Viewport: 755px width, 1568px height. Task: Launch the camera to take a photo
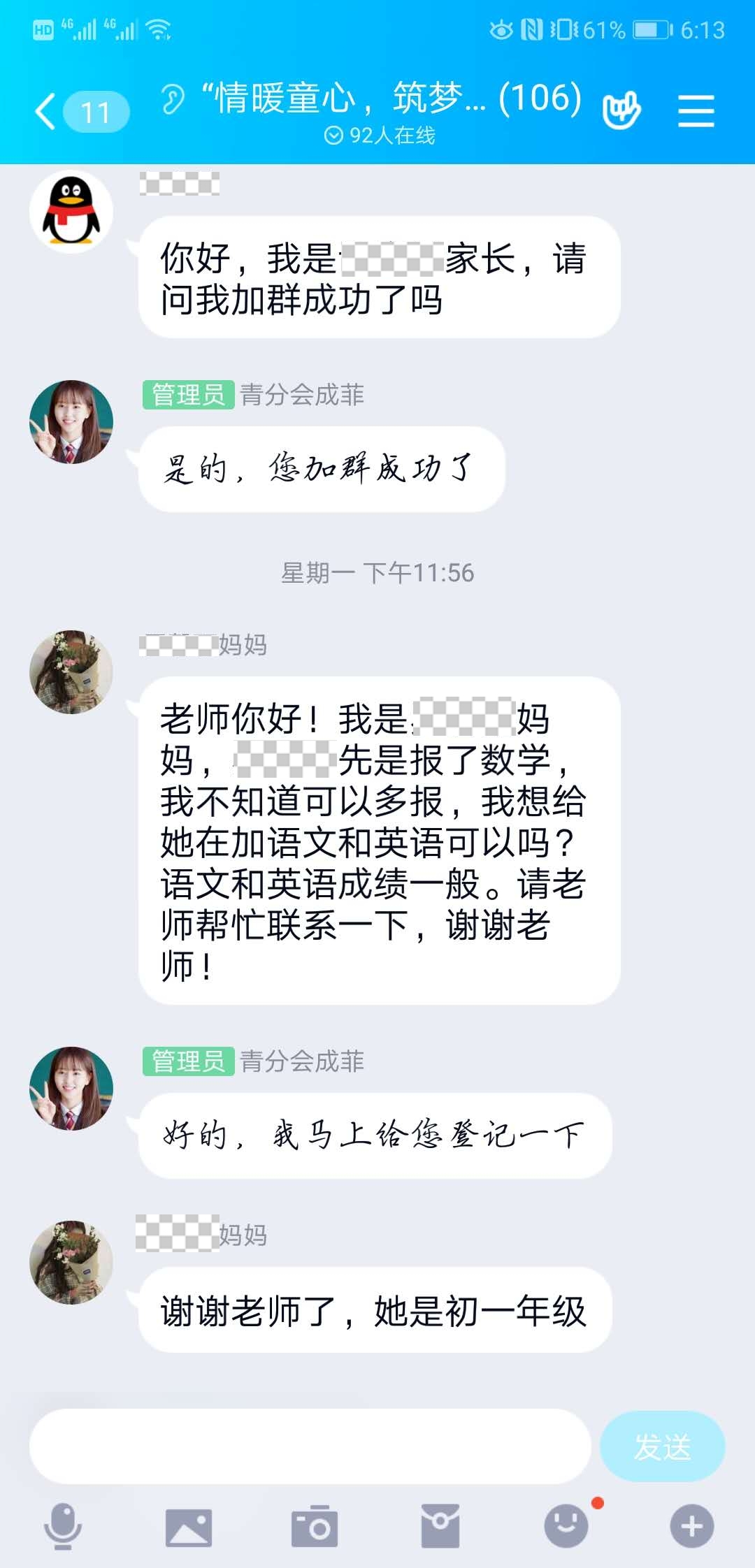click(314, 1527)
